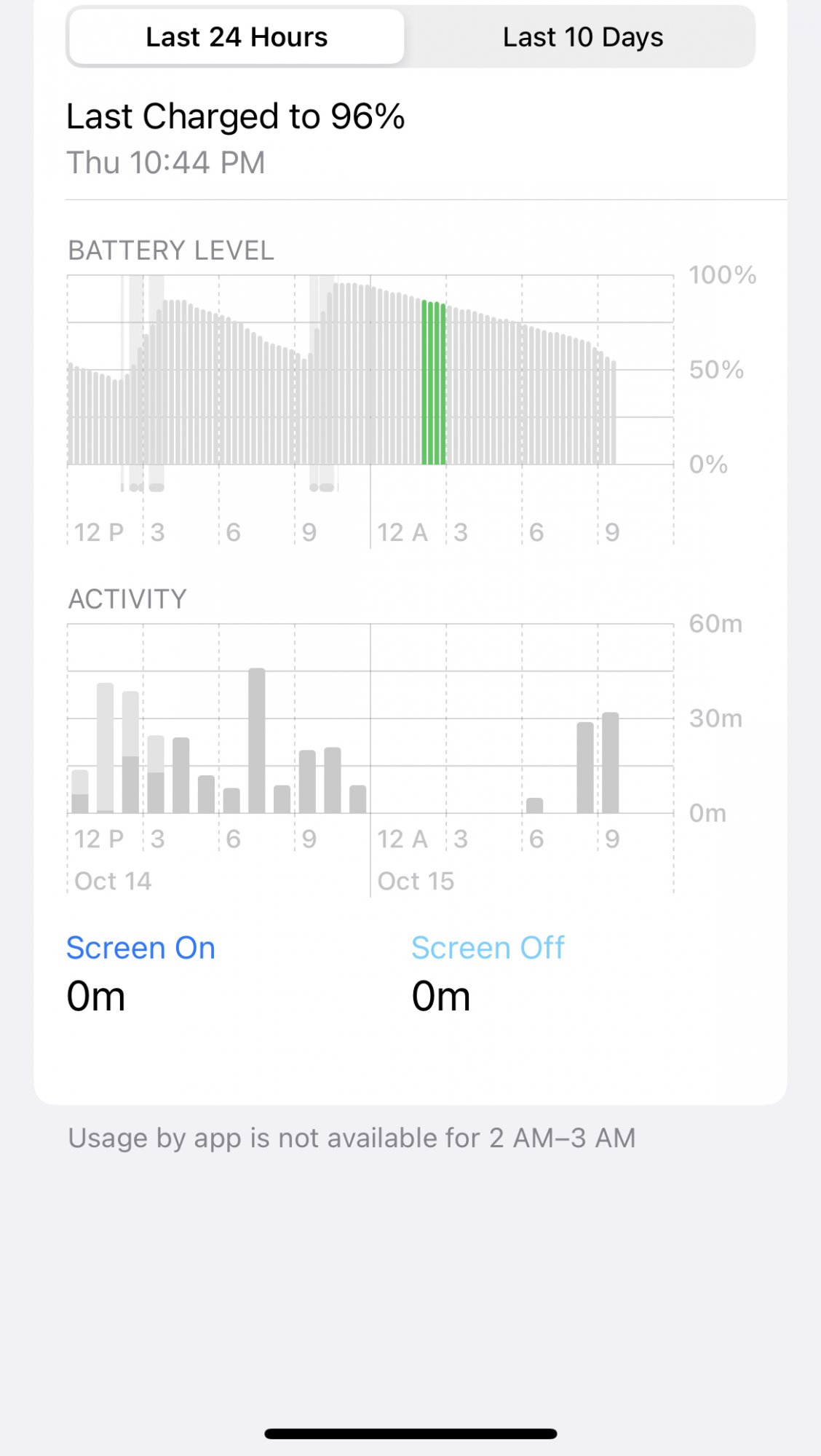Tap the green highlighted battery level bars

434,383
